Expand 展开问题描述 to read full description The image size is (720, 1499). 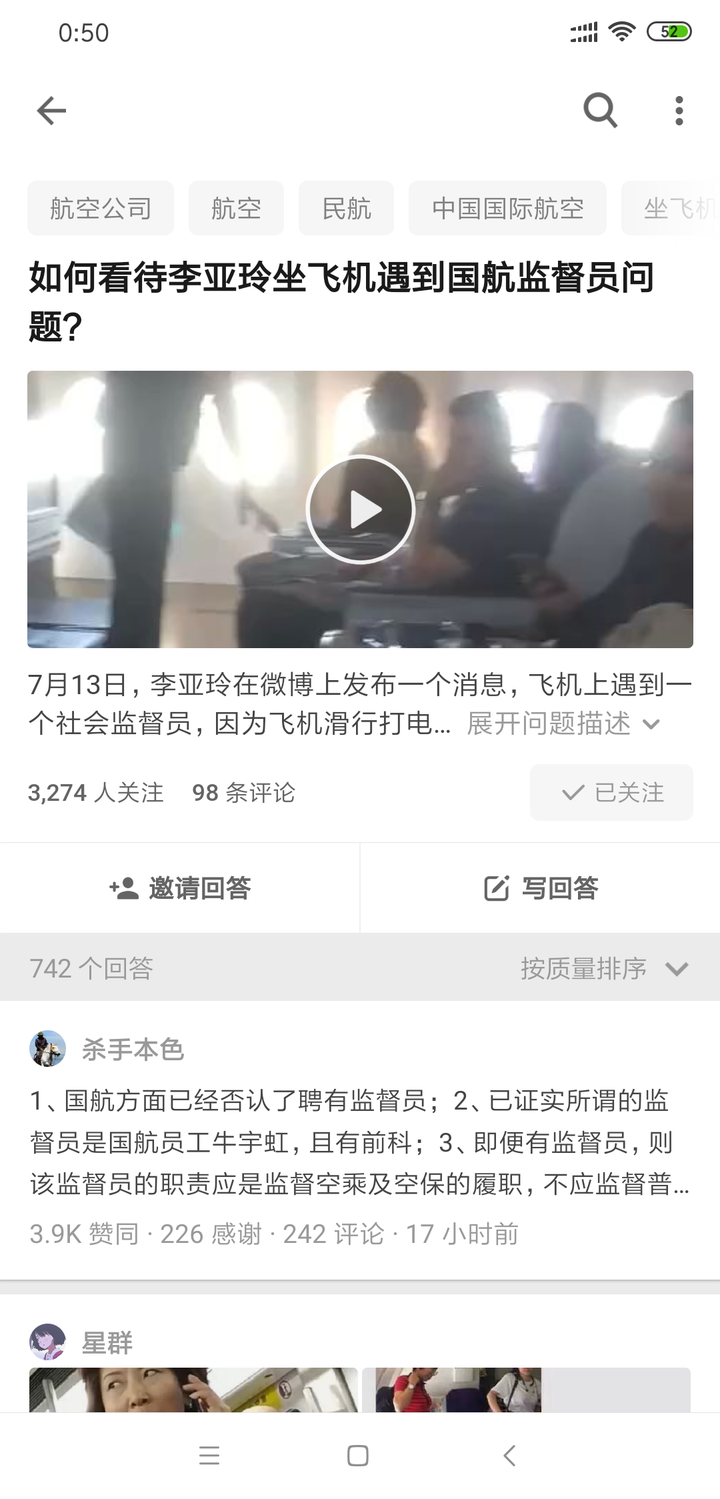[564, 723]
